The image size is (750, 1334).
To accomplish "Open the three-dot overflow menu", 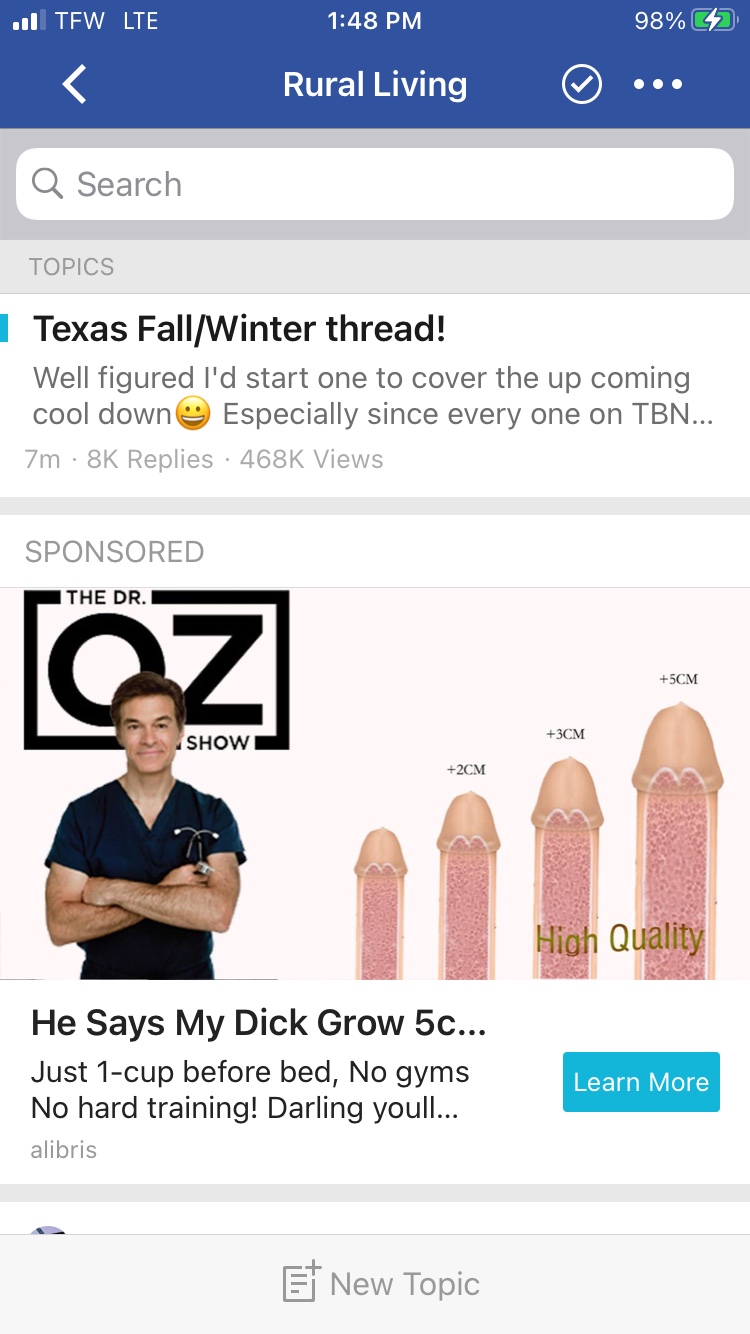I will (658, 85).
